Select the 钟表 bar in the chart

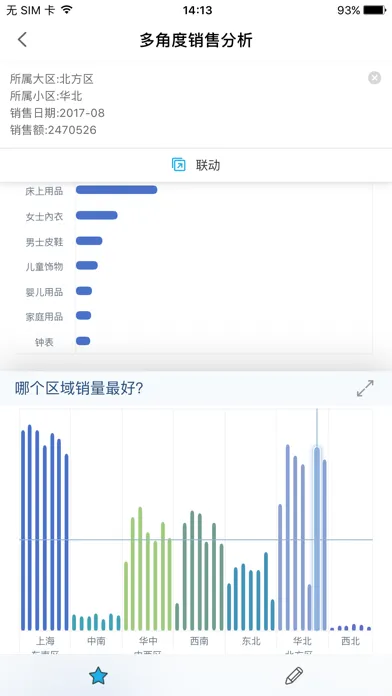83,341
